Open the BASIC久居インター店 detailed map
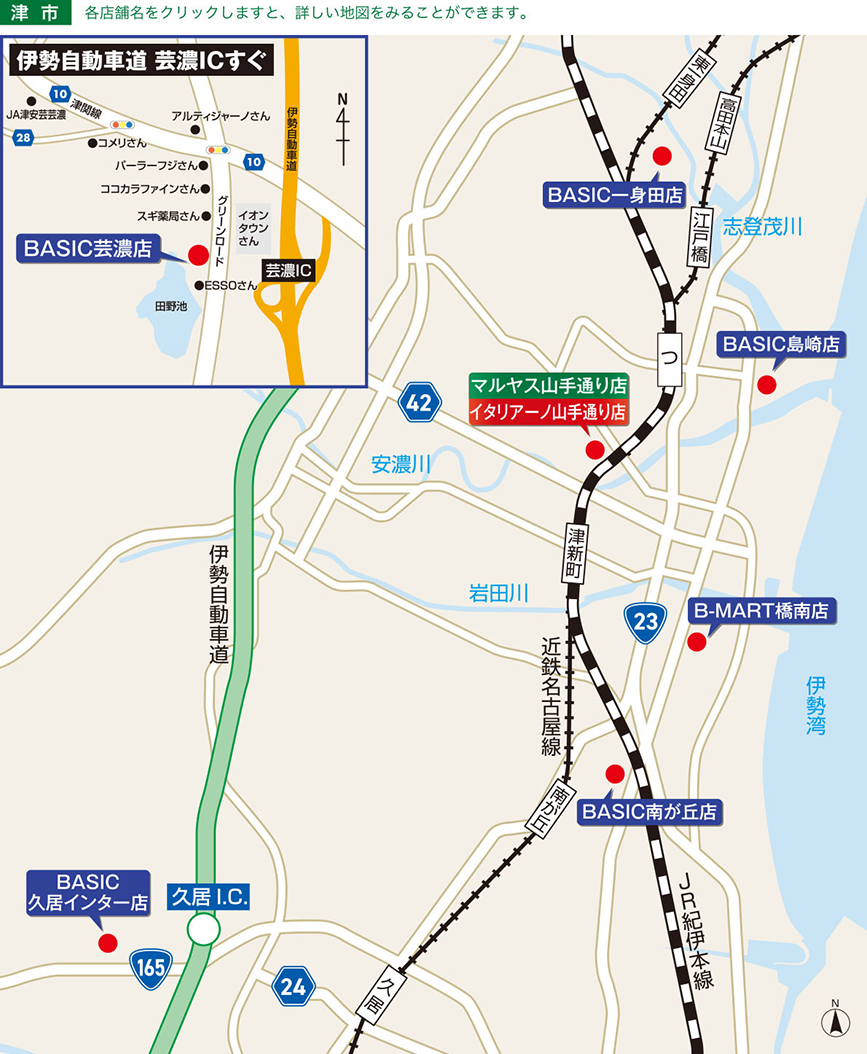Screen dimensions: 867x1054 [88, 892]
